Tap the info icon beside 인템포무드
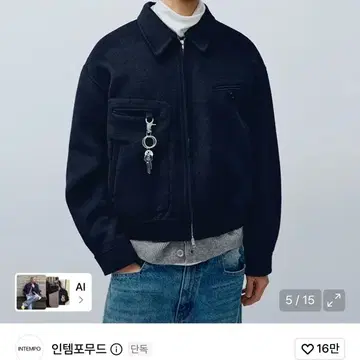This screenshot has width=360, height=360. 116,349
